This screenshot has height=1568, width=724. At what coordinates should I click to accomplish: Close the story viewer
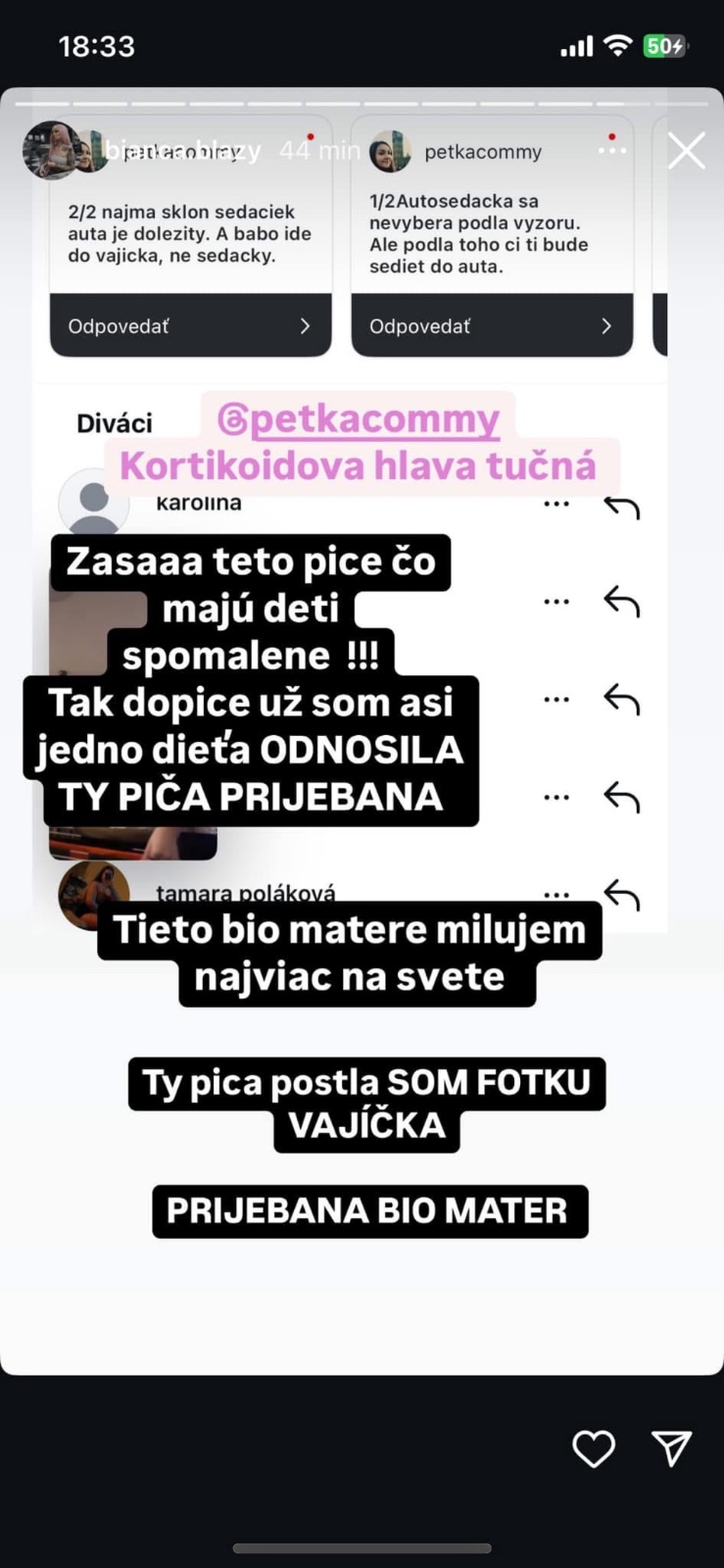click(x=686, y=151)
